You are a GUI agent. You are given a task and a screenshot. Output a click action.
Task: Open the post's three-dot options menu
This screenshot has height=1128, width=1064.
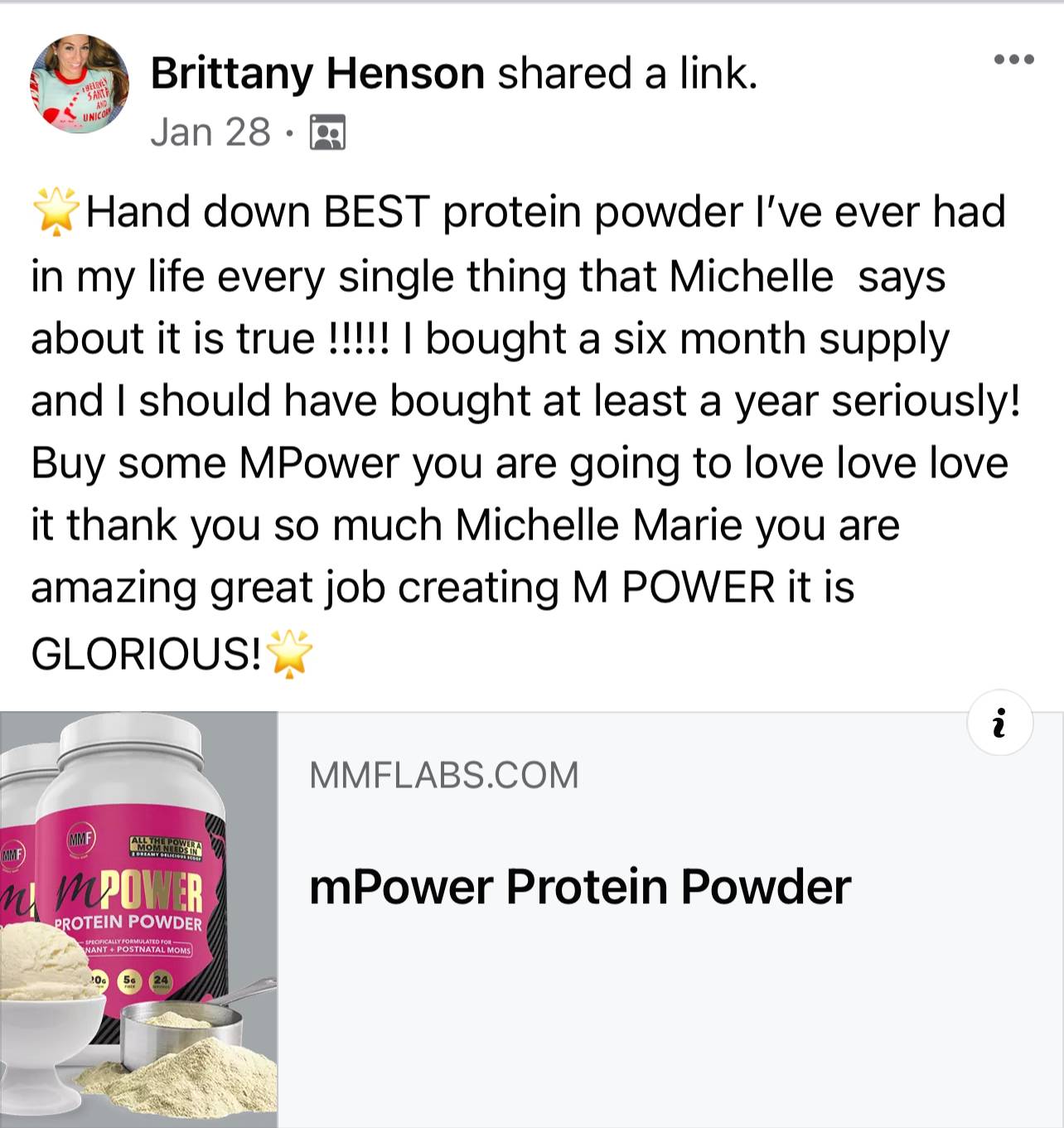[x=1013, y=60]
